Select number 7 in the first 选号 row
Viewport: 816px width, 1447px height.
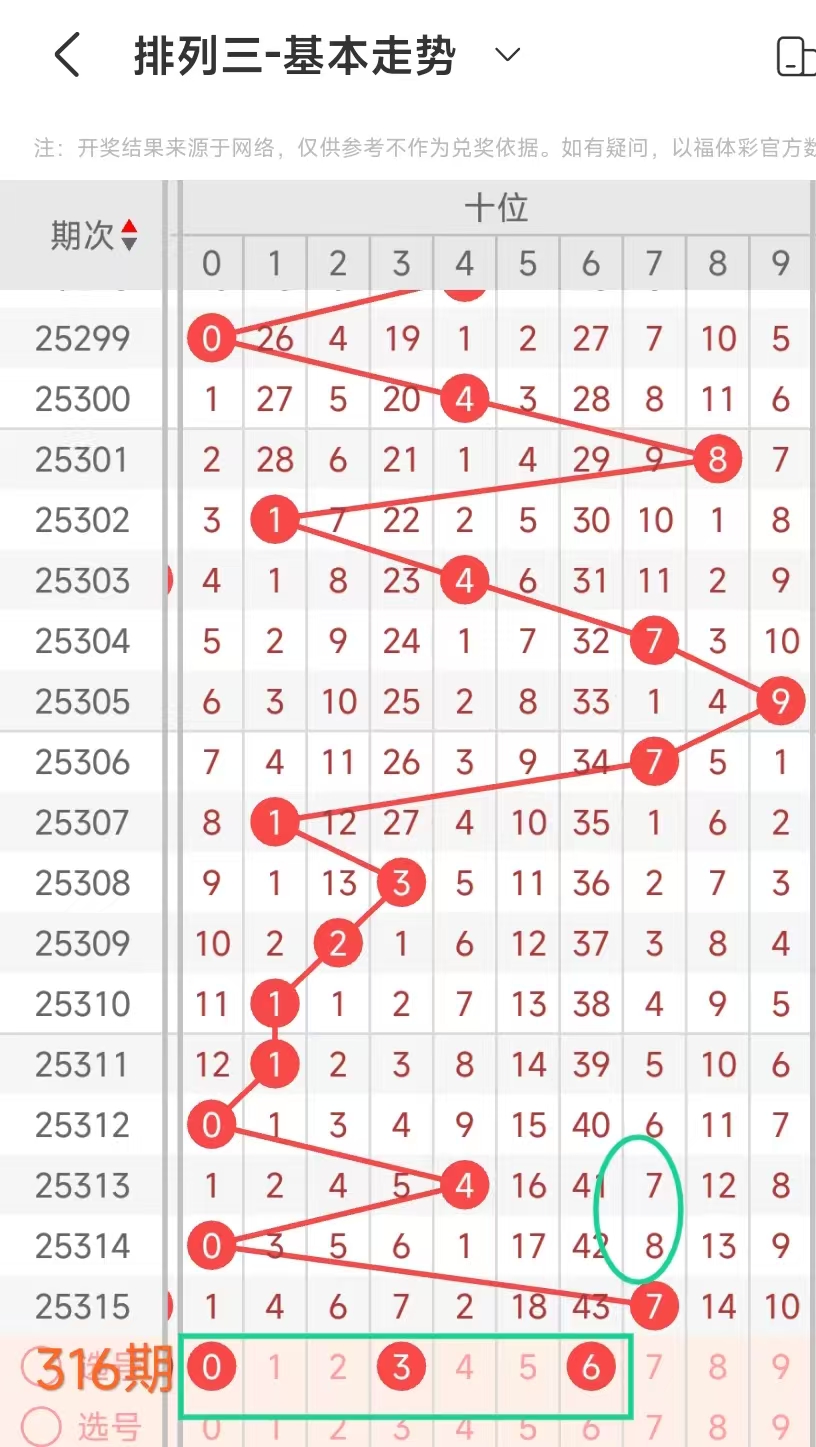(654, 1367)
